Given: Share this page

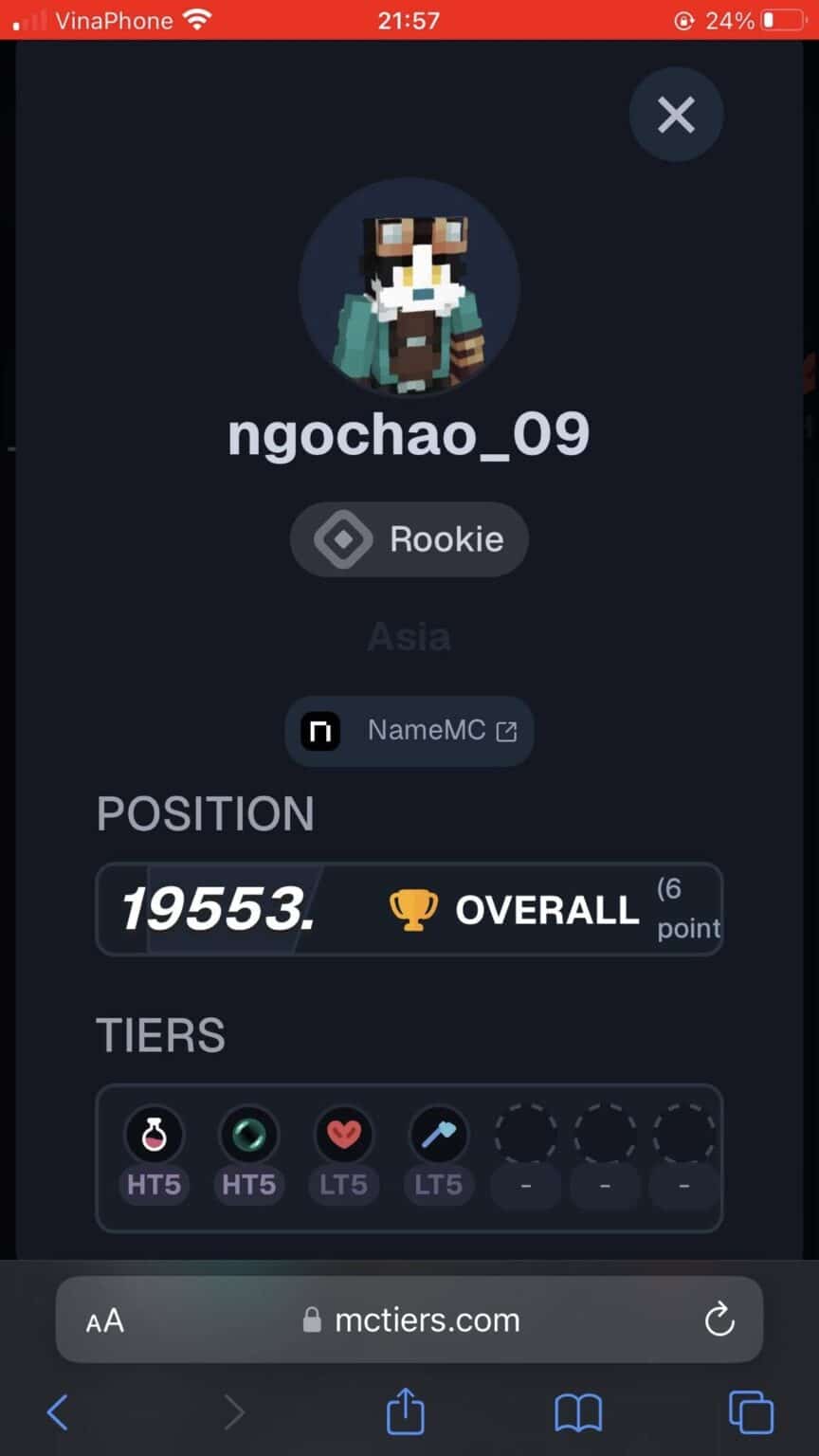Looking at the screenshot, I should [405, 1412].
